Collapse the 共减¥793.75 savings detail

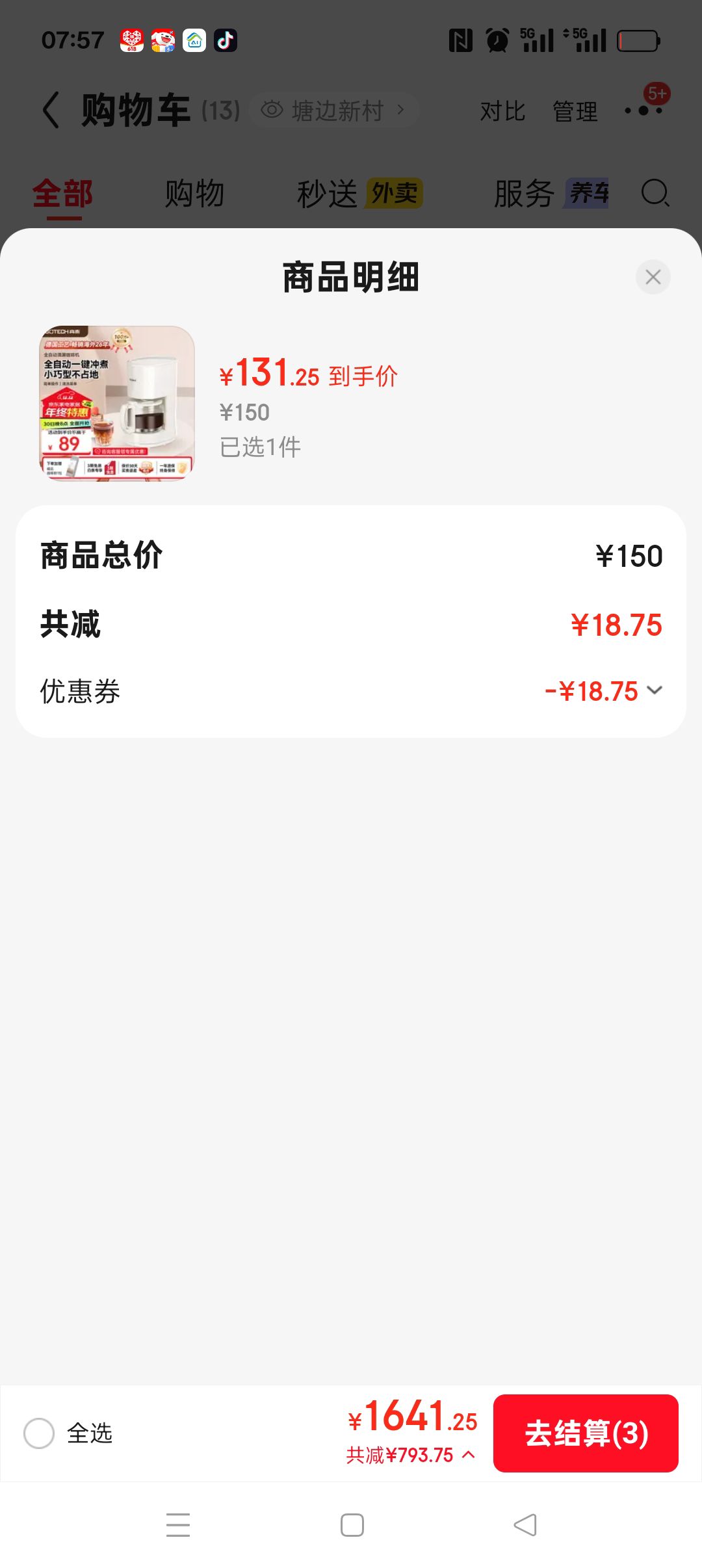(411, 1455)
